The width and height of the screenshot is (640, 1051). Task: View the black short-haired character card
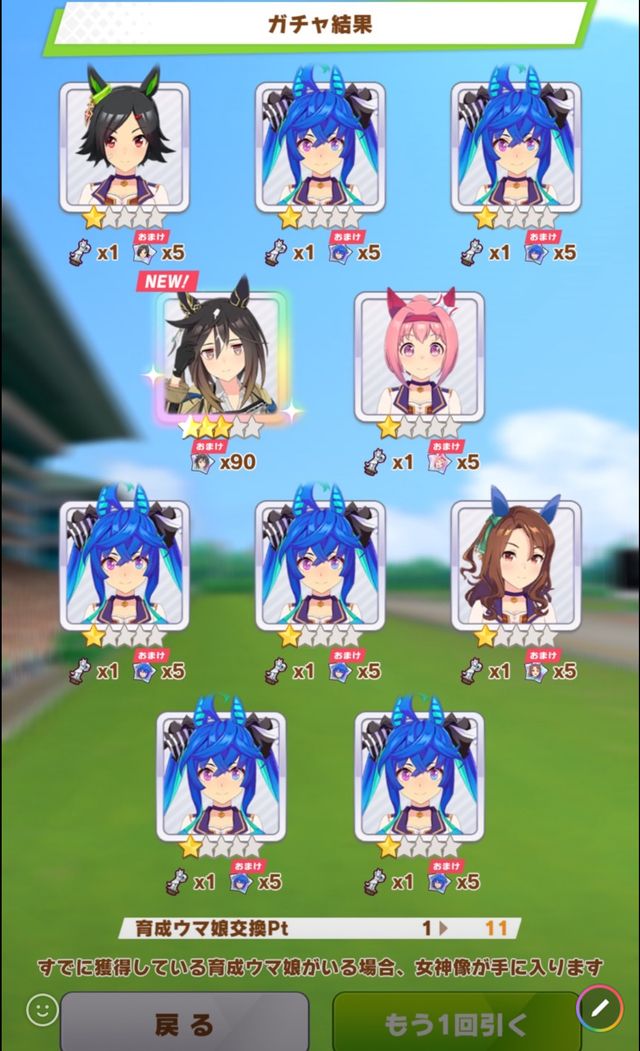125,147
